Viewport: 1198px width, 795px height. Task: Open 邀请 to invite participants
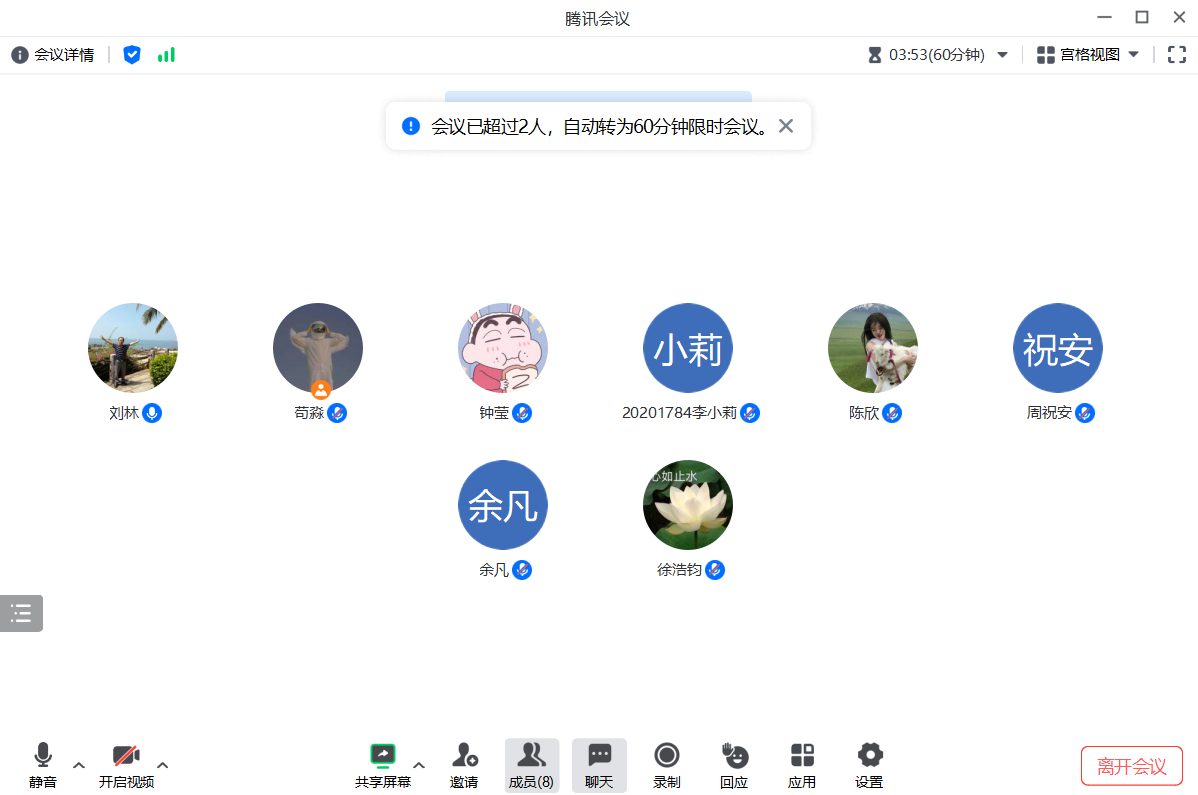pos(464,765)
